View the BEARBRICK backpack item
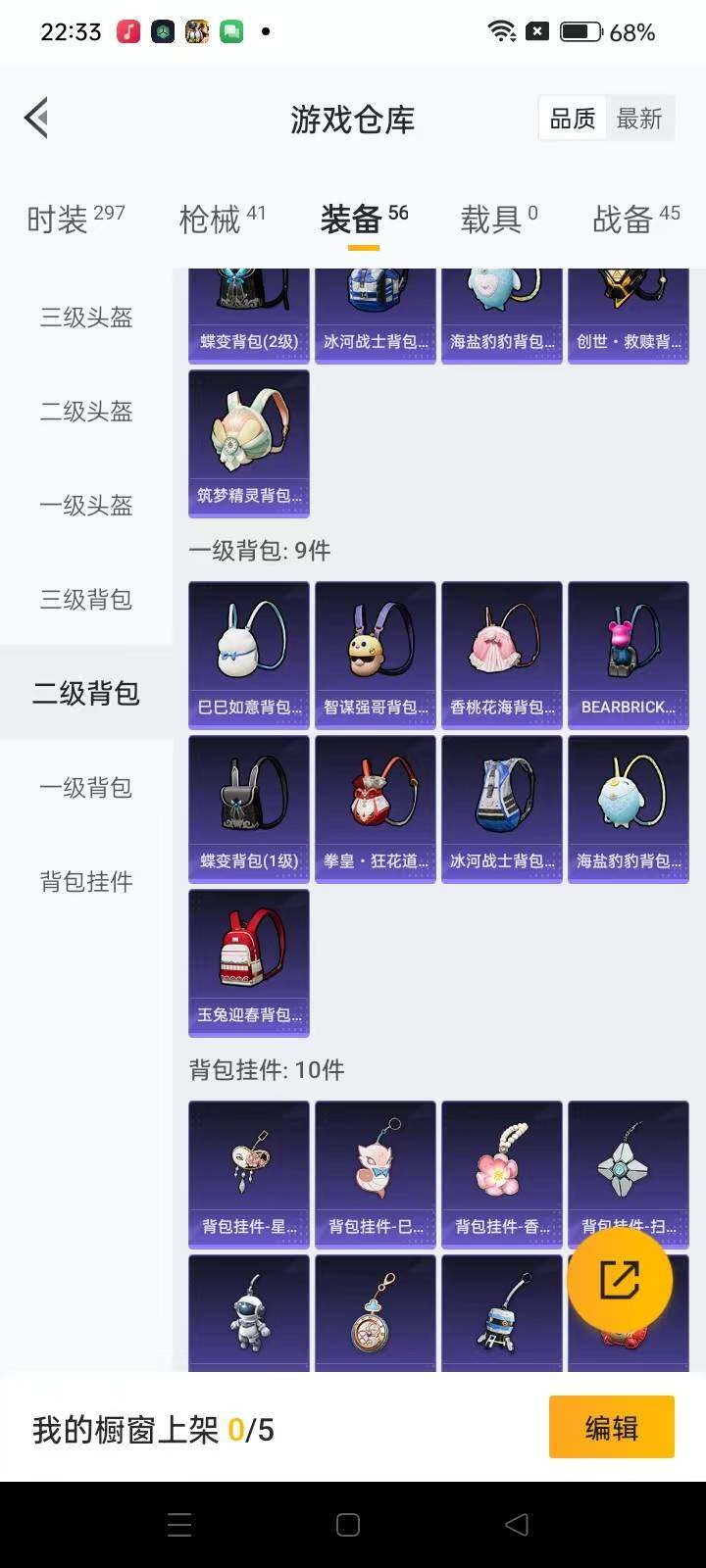 point(629,655)
